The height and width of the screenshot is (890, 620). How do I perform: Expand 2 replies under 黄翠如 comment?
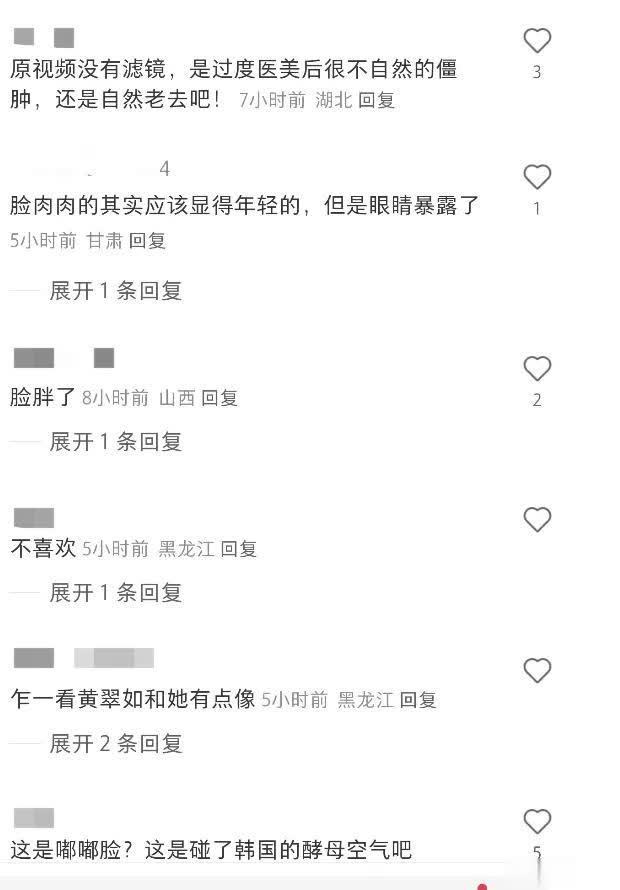click(115, 743)
